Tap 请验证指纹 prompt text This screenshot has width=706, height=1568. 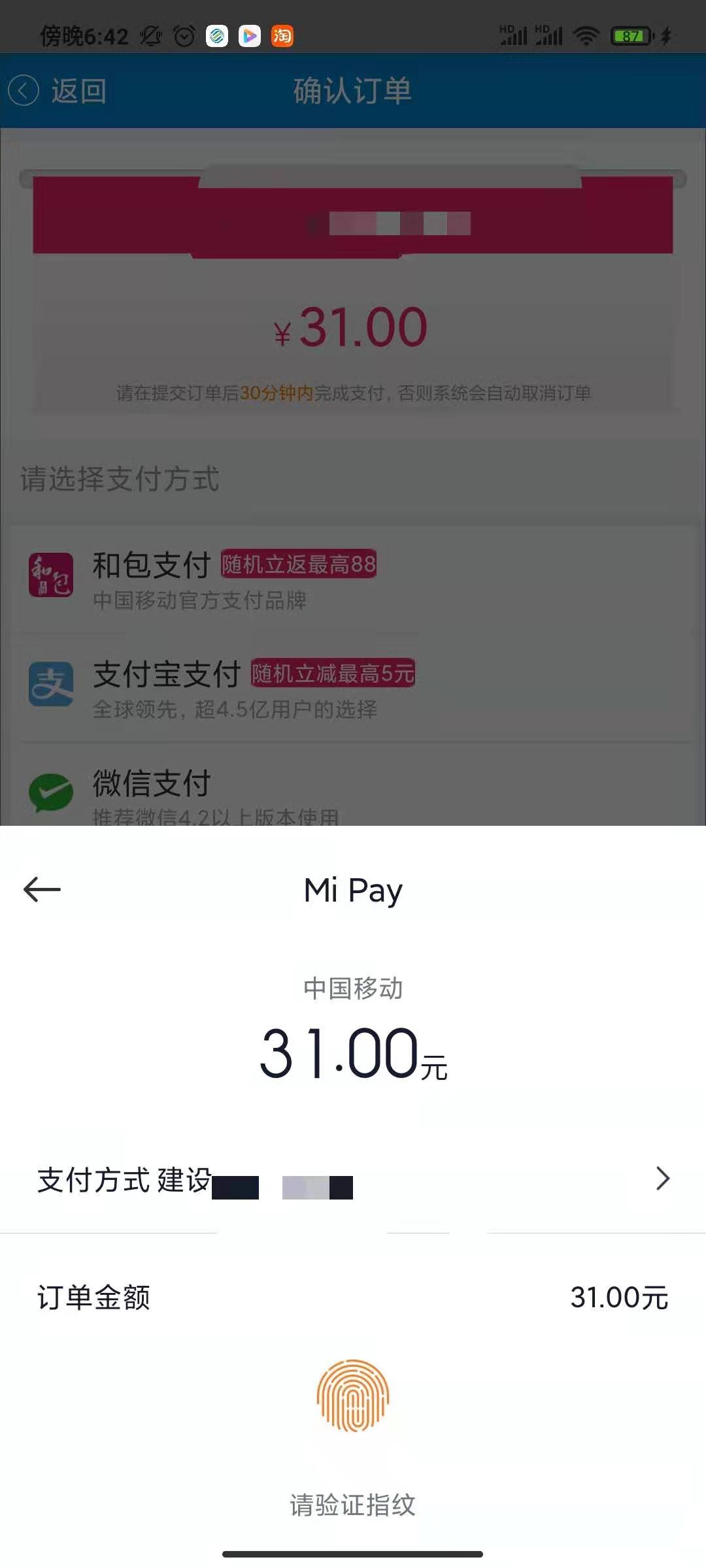click(x=353, y=1506)
